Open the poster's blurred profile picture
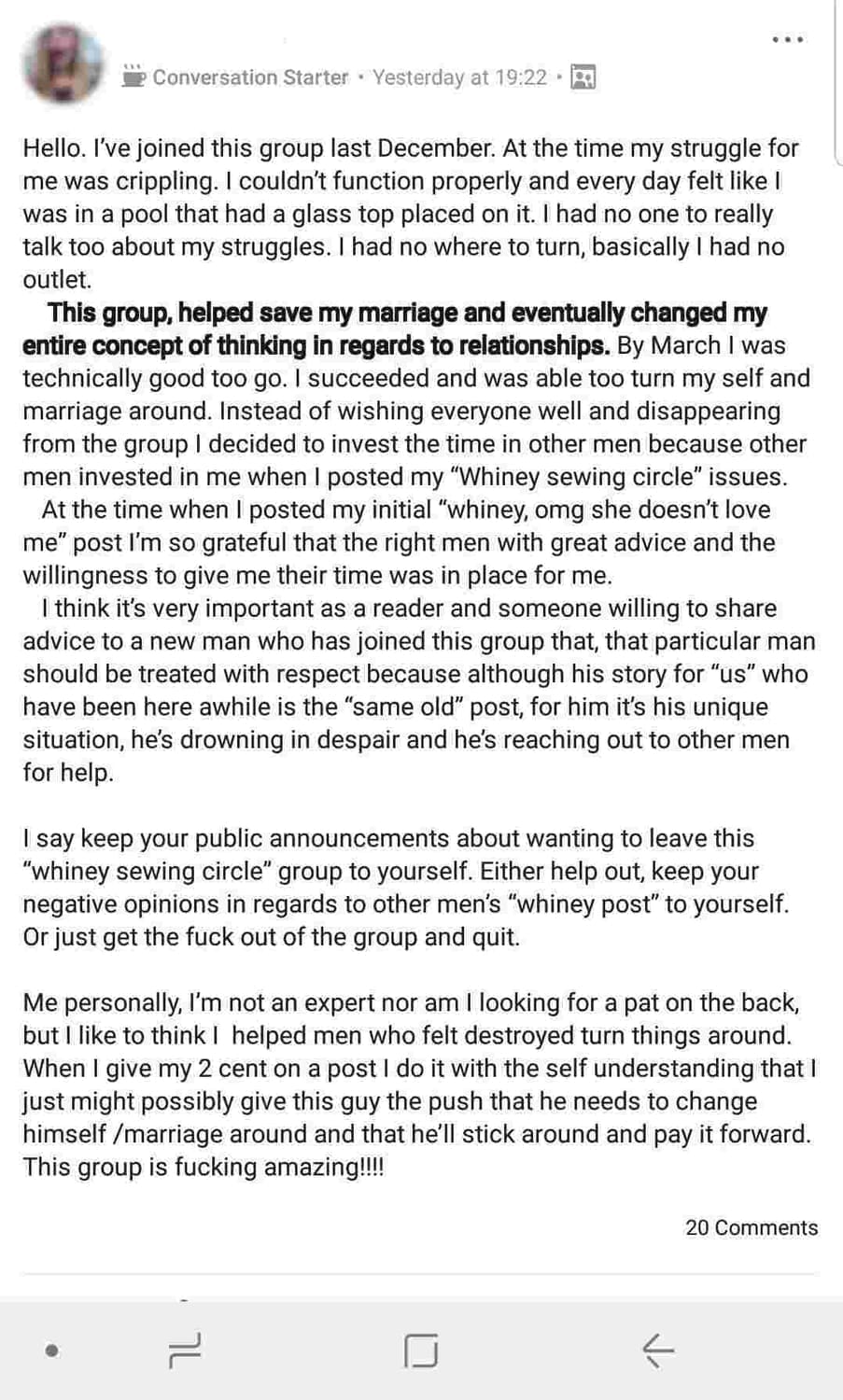This screenshot has height=1400, width=843. (63, 63)
